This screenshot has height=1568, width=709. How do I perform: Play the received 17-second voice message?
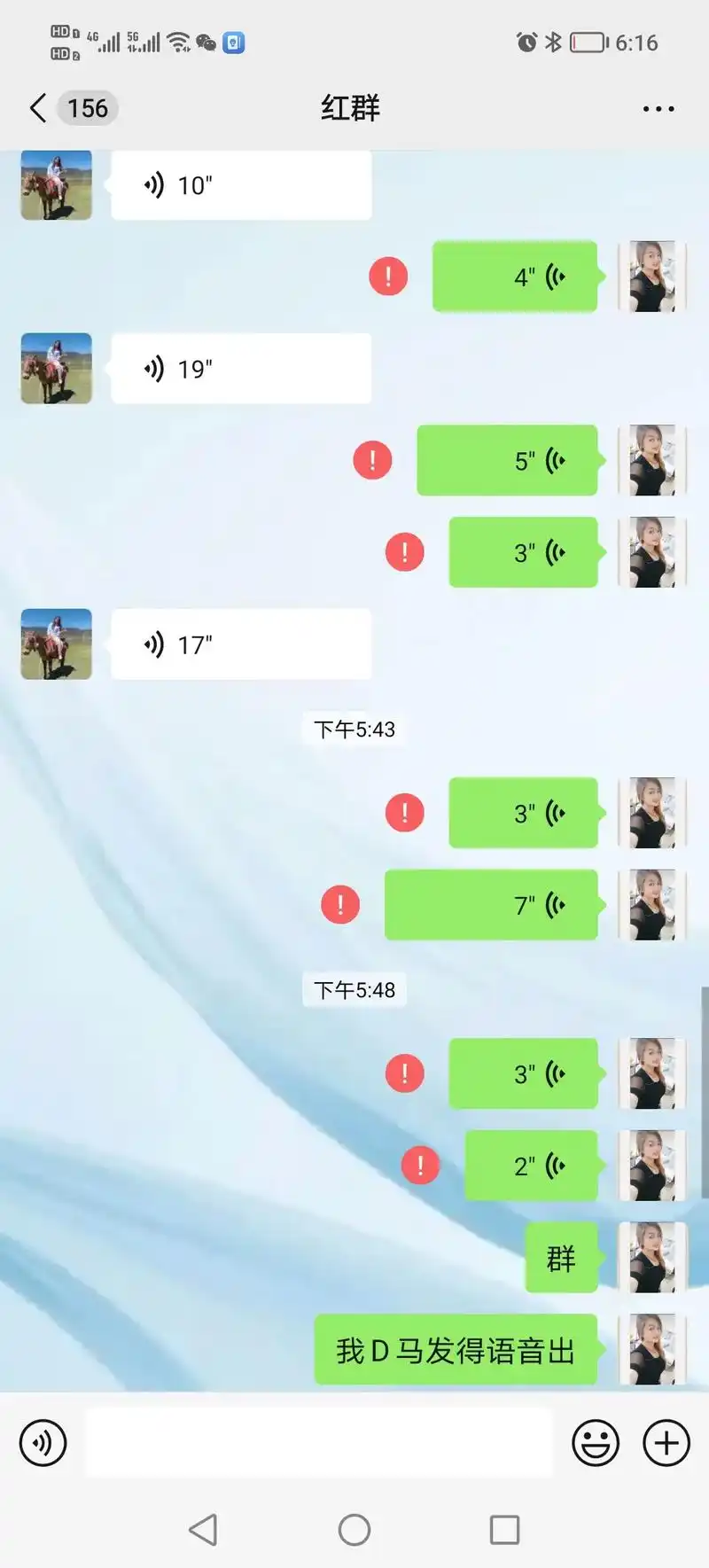240,644
